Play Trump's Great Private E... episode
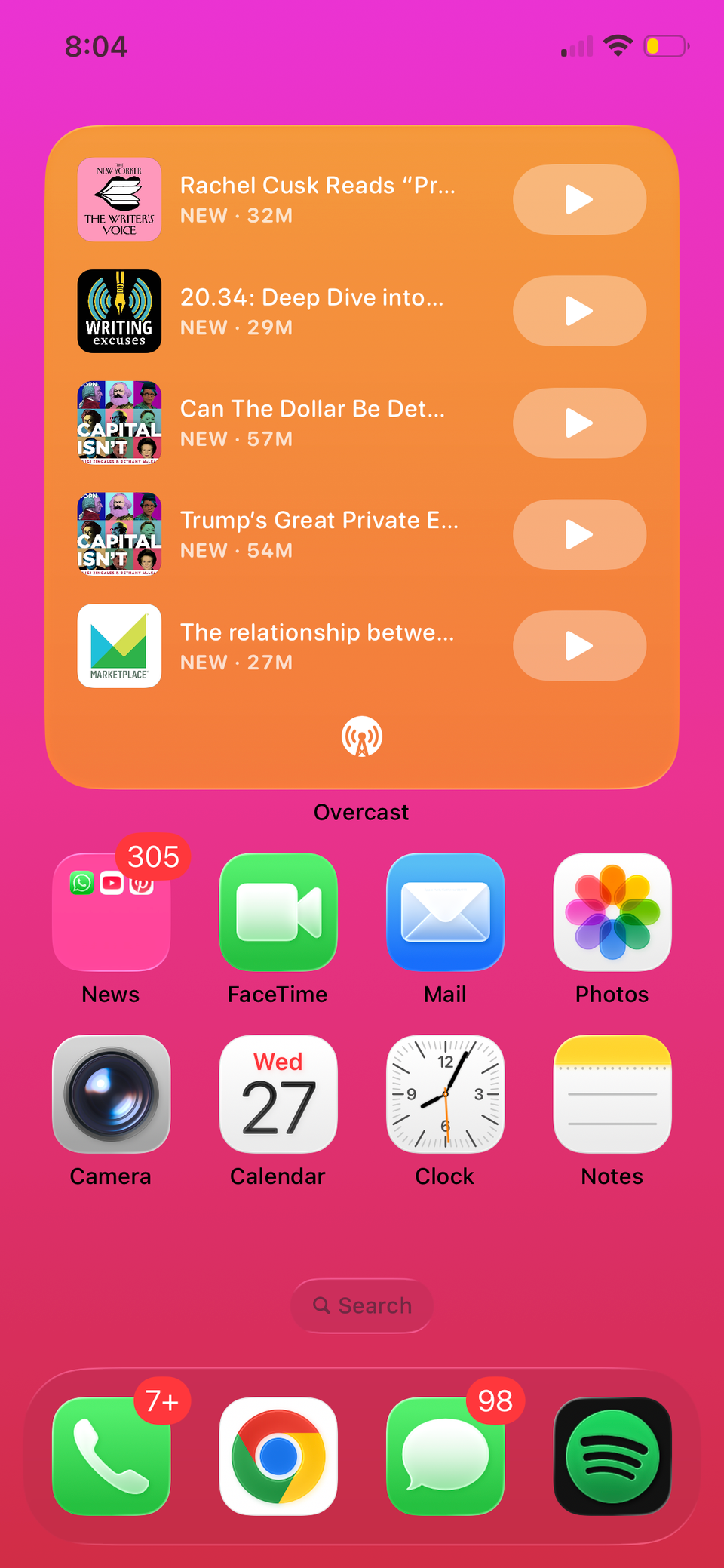 579,534
